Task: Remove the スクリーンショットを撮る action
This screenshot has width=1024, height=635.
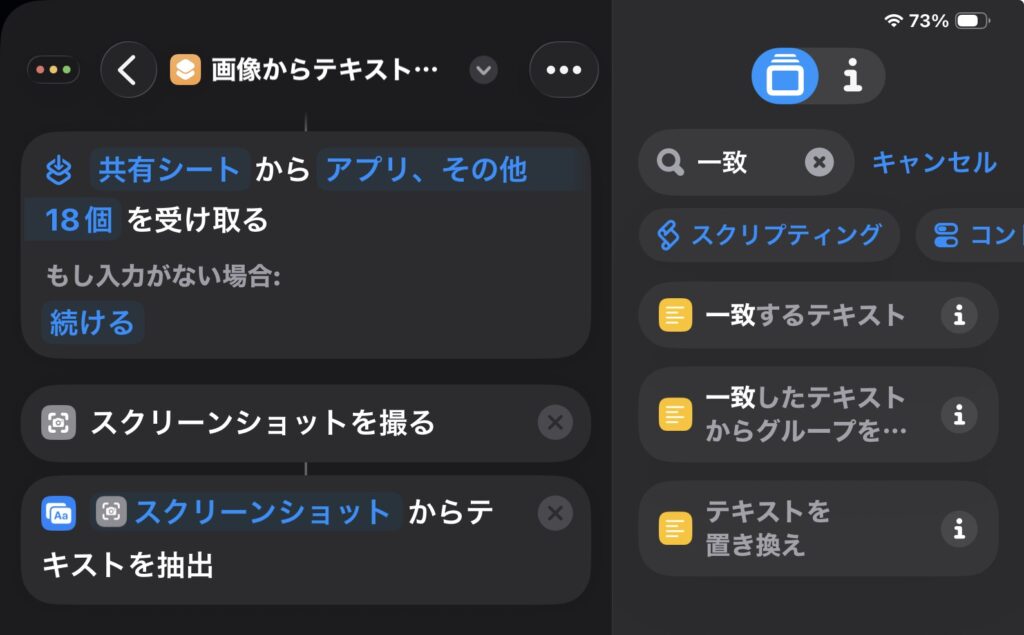Action: (554, 423)
